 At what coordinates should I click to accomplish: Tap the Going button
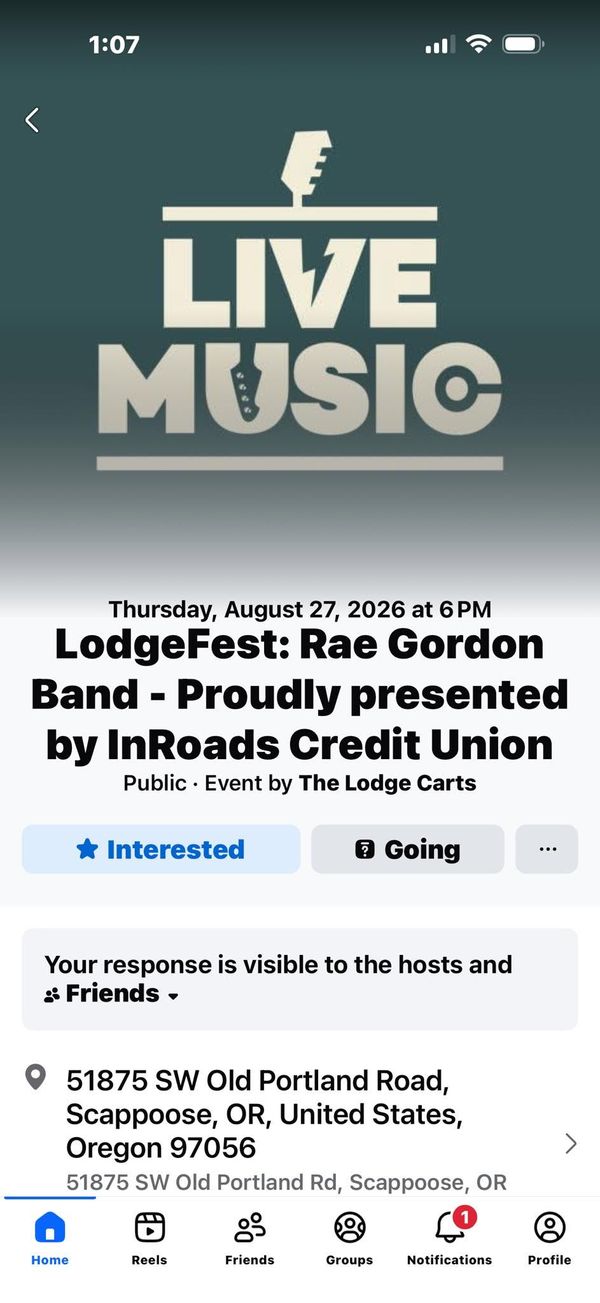[x=408, y=849]
